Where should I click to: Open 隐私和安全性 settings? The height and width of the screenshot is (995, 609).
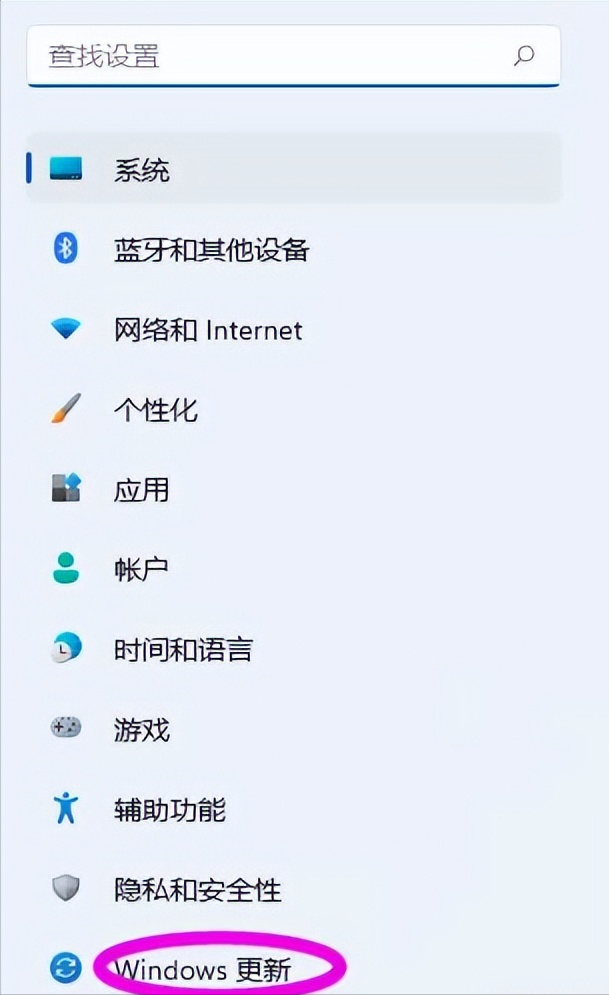coord(294,889)
